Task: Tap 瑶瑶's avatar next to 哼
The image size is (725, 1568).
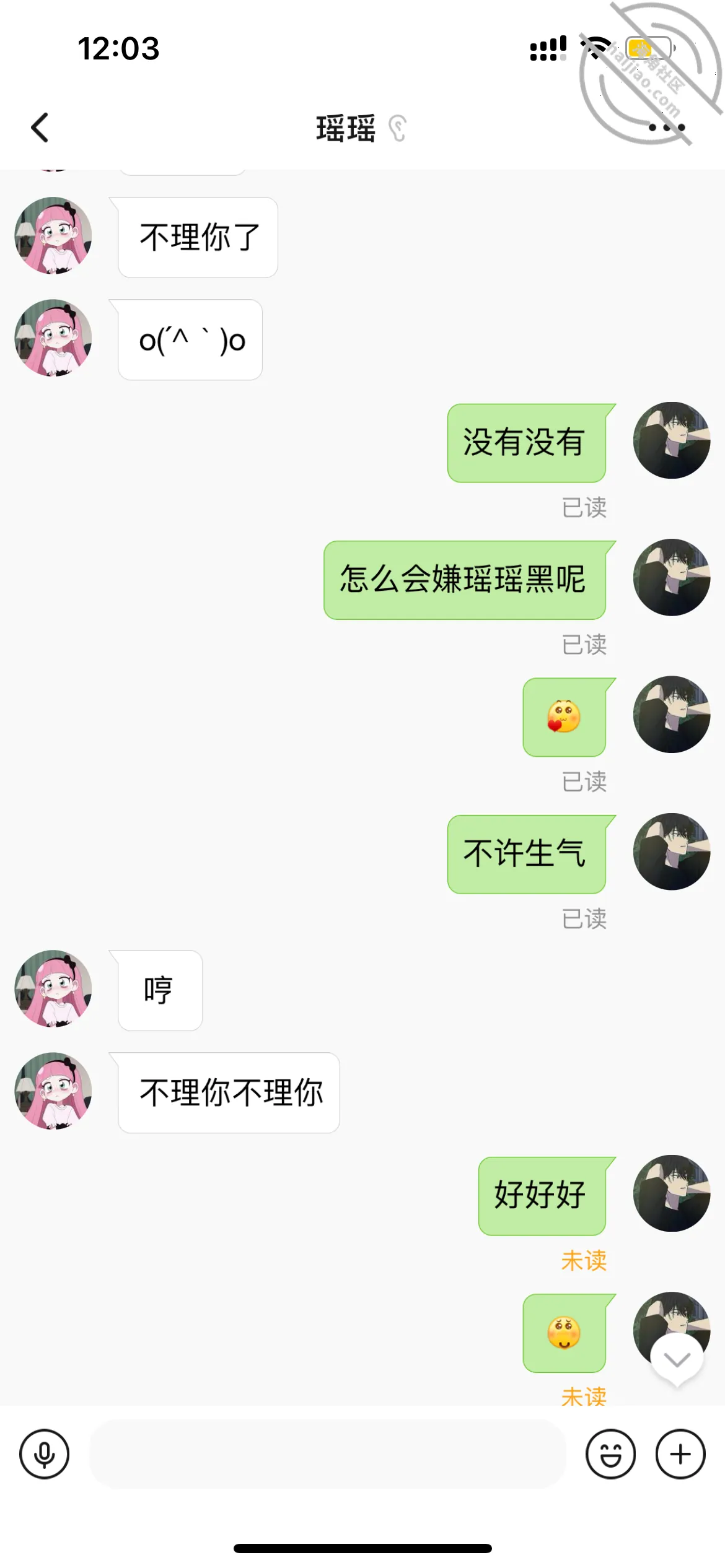Action: [x=53, y=989]
